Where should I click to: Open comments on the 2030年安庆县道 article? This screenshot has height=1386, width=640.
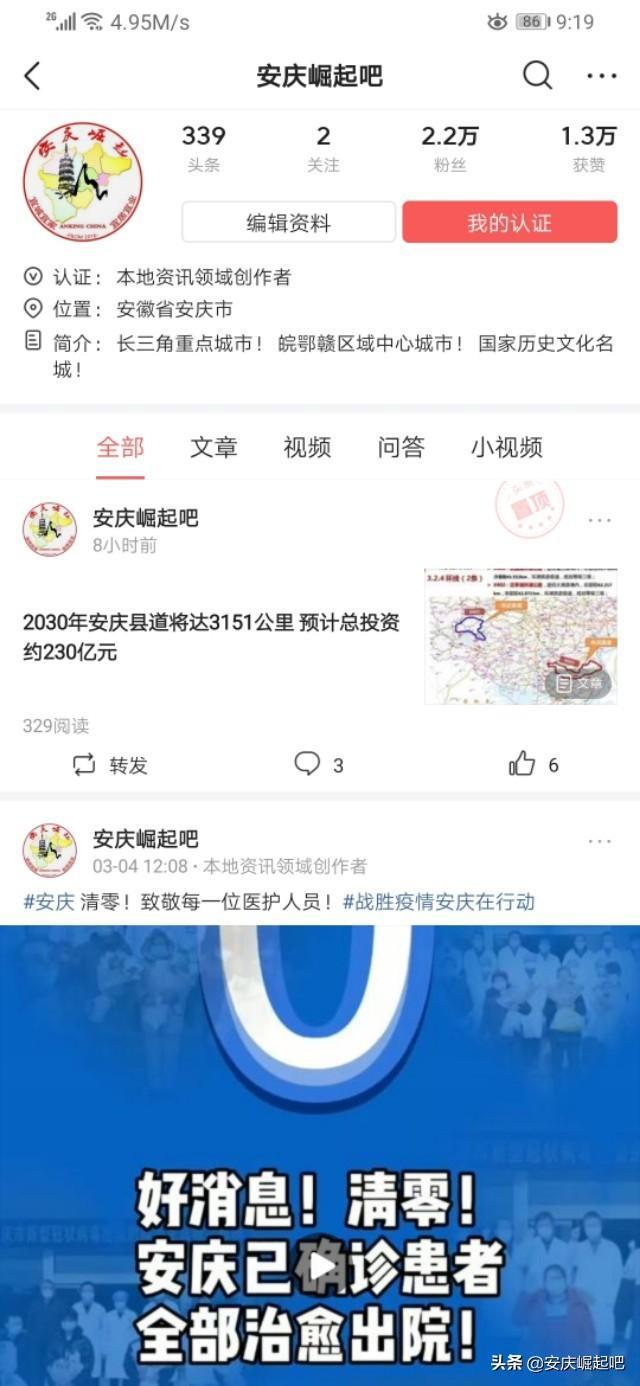point(318,765)
